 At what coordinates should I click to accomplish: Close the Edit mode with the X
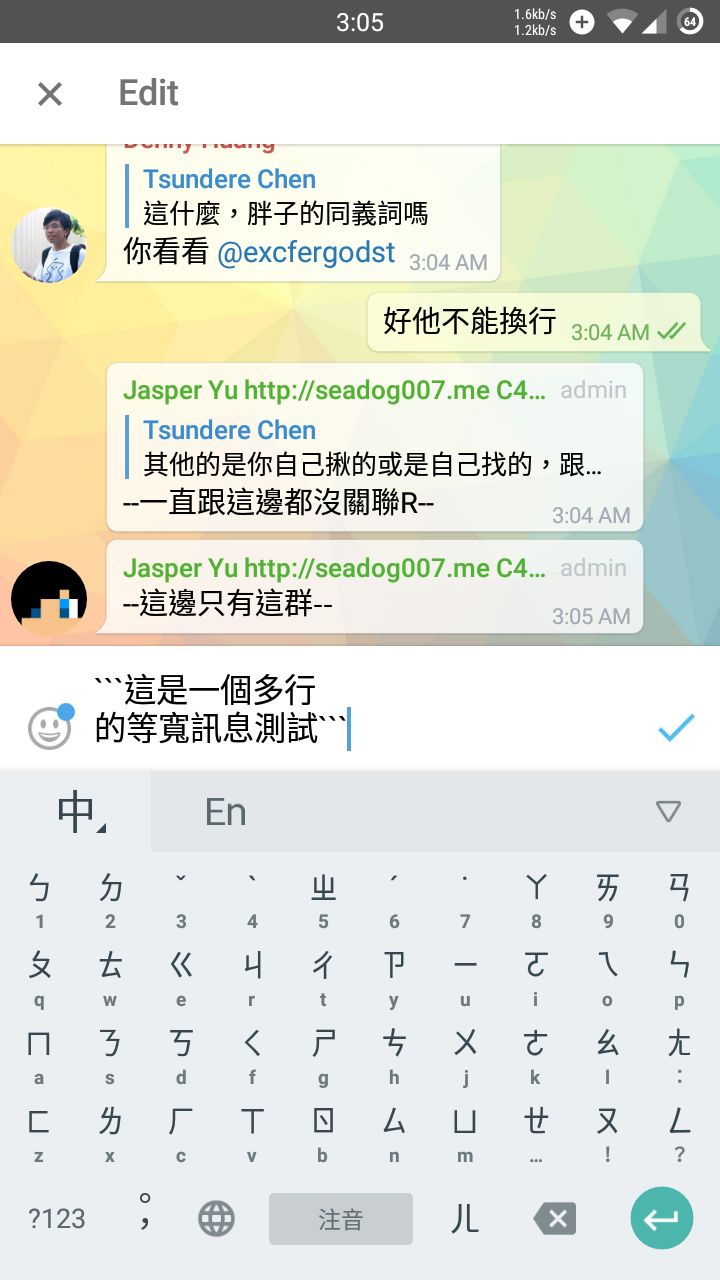point(50,94)
